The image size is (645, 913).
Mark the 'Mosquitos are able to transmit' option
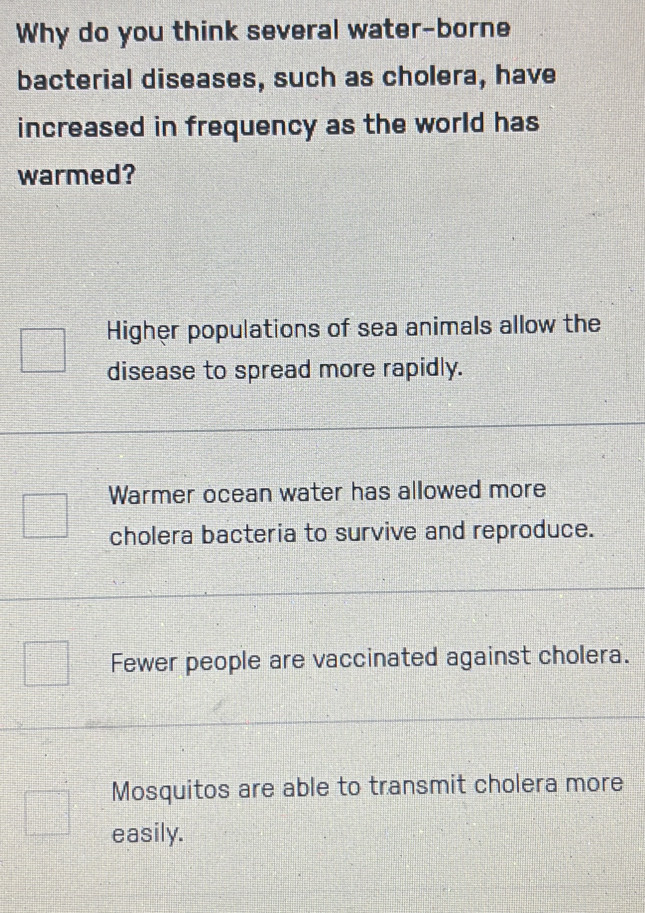(47, 809)
